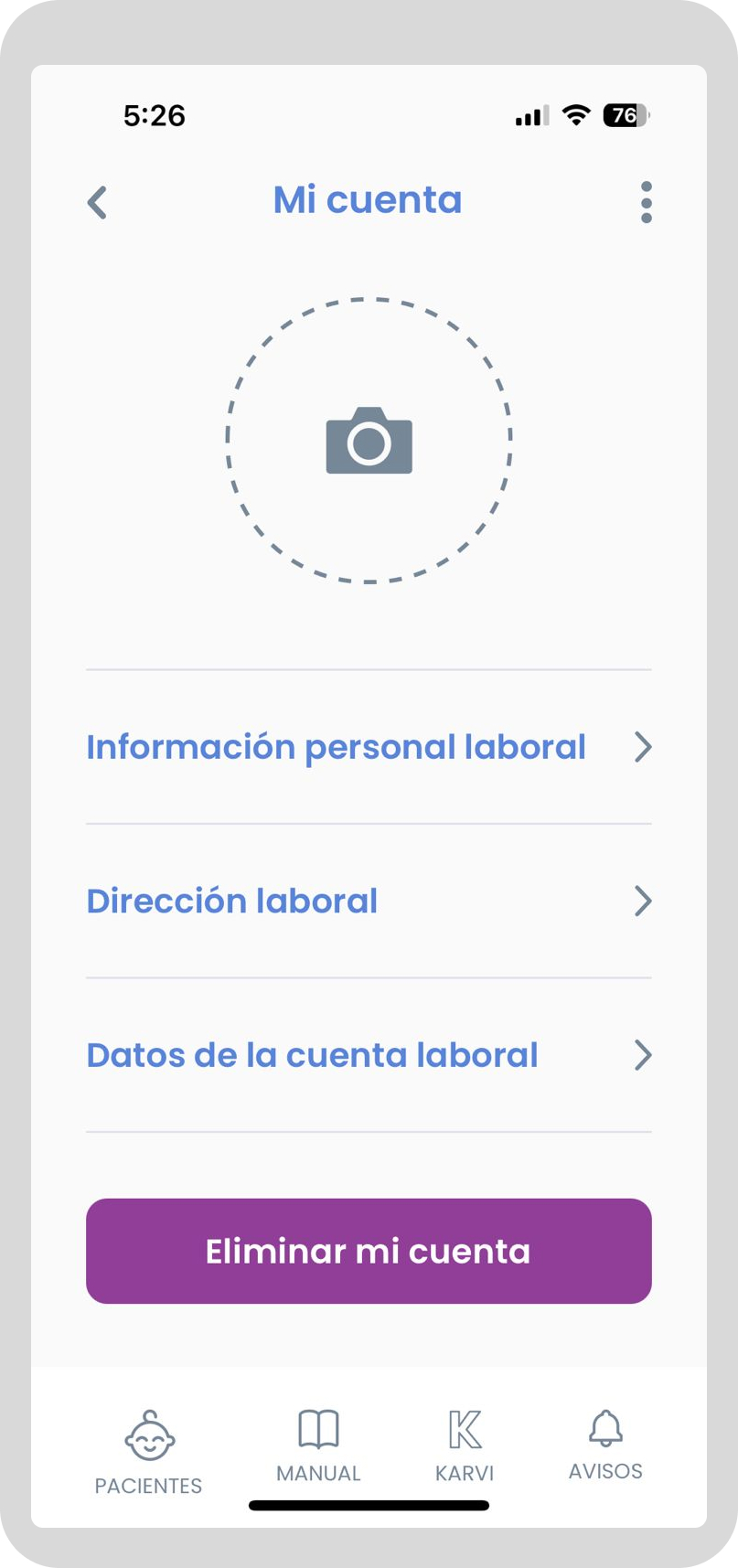The image size is (738, 1568).
Task: Open Información personal laboral link
Action: (x=335, y=747)
